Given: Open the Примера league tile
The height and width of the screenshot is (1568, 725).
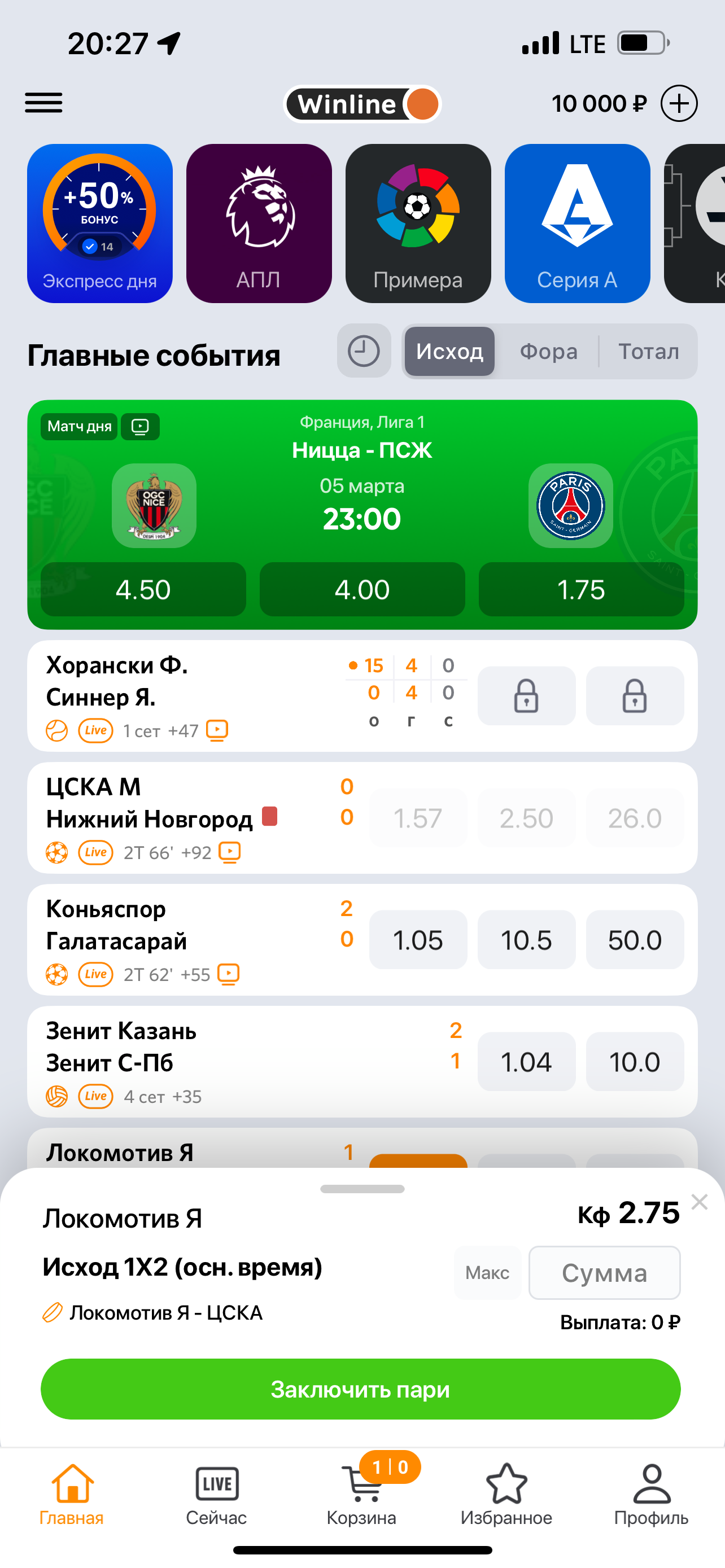Looking at the screenshot, I should point(418,224).
